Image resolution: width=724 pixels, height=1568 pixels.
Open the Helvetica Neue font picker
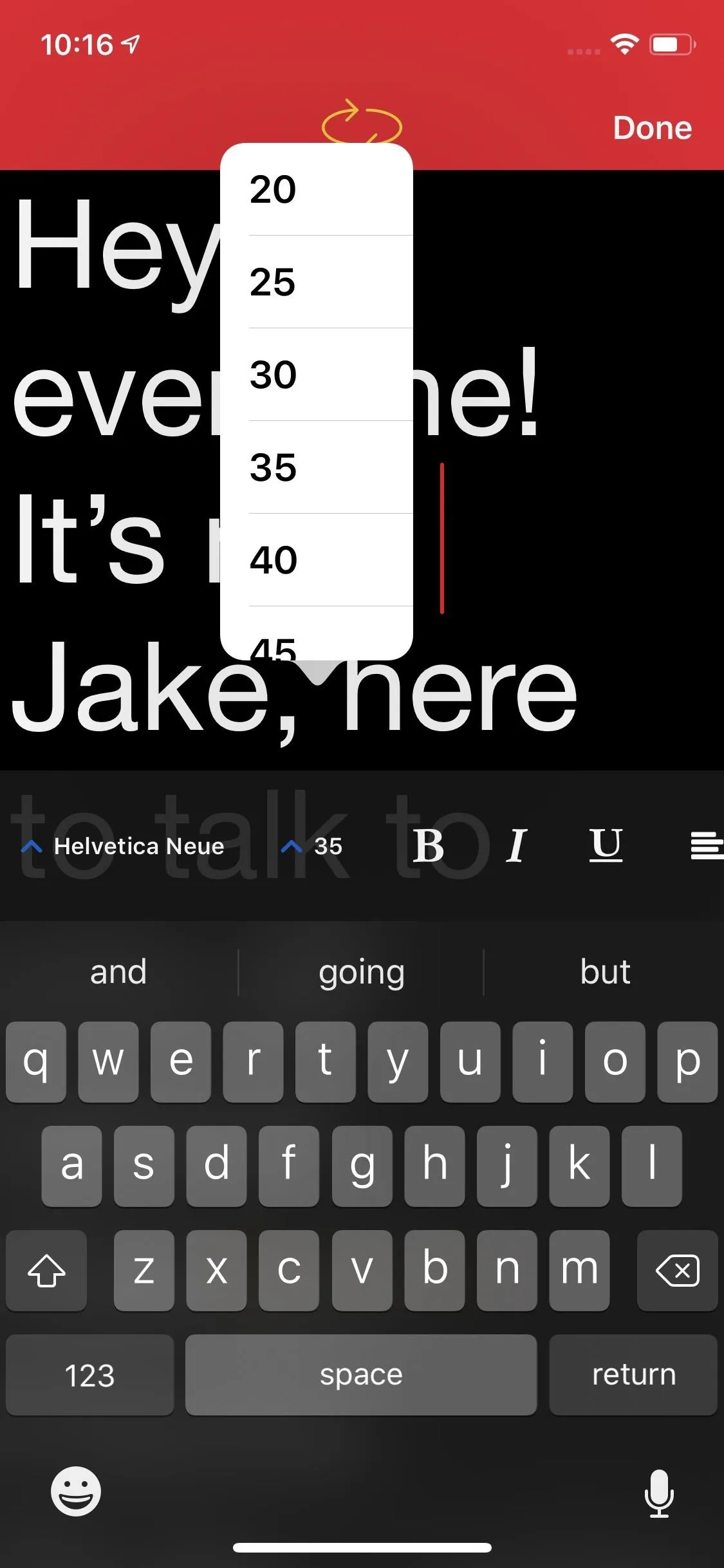coord(122,846)
